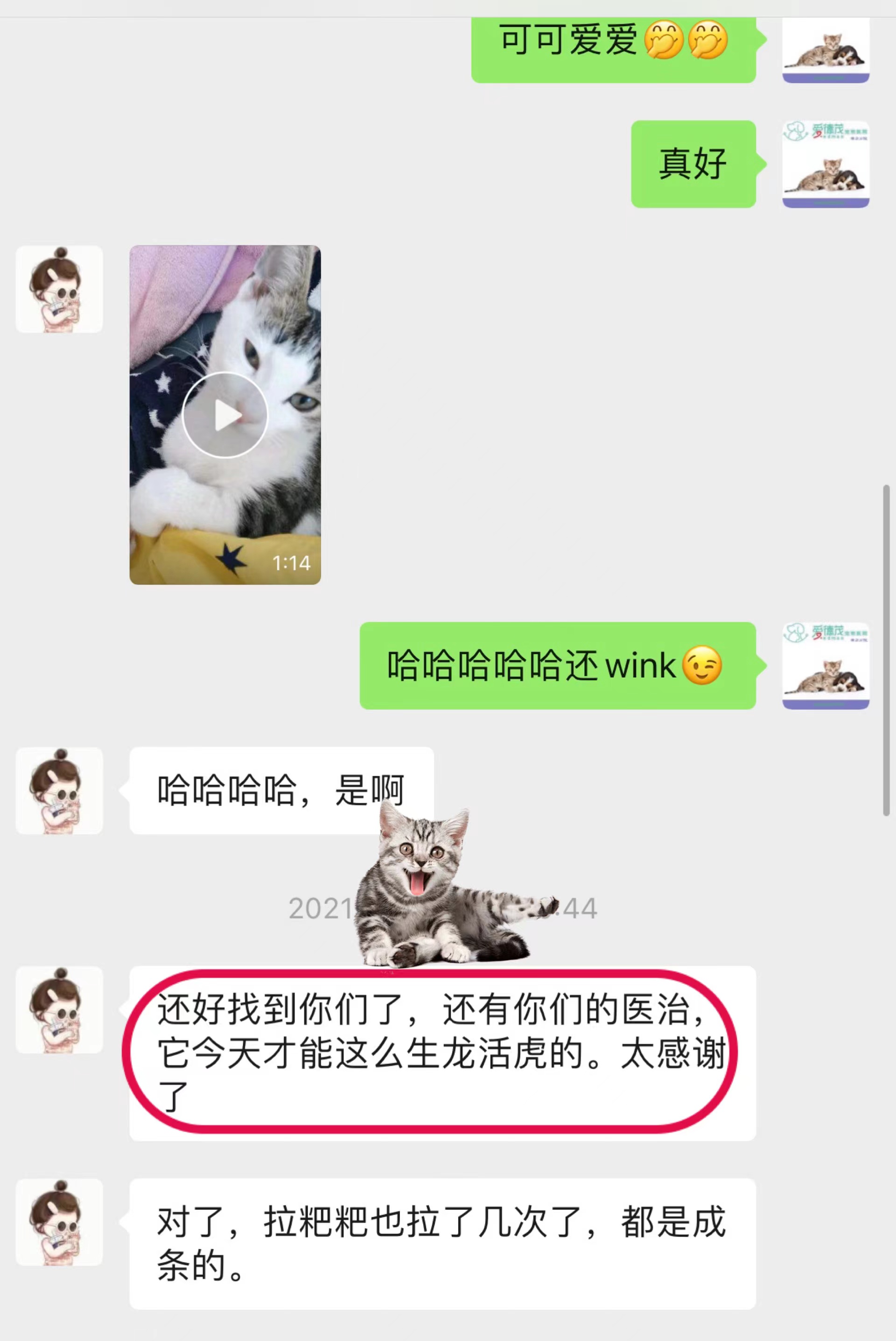
Task: Open the clinic avatar beside the wink message
Action: 825,666
